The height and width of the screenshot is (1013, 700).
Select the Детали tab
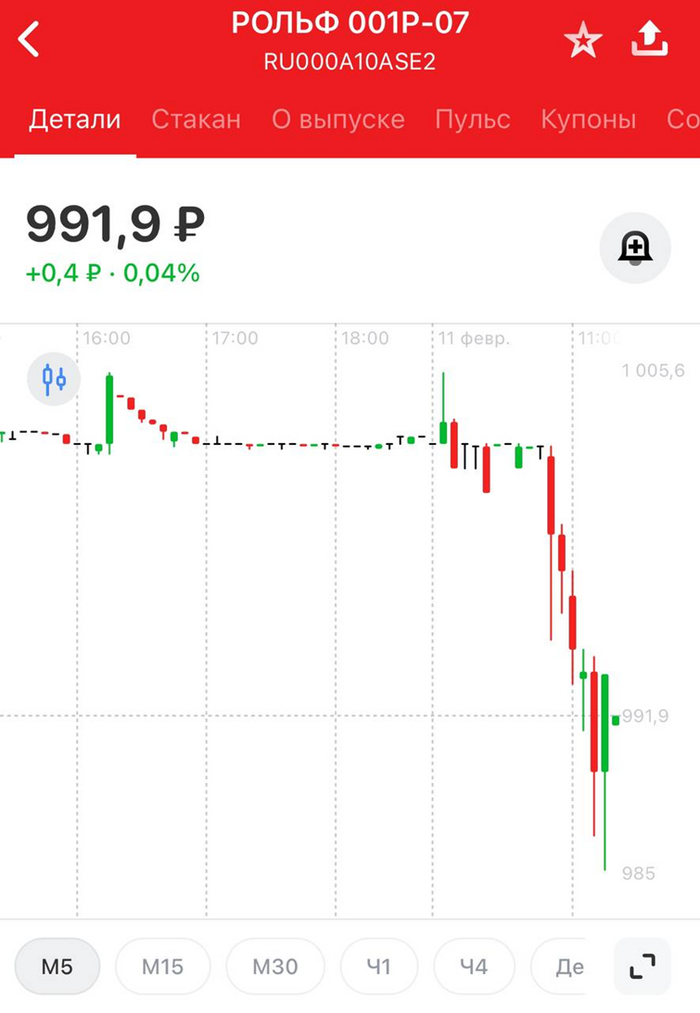[x=75, y=120]
